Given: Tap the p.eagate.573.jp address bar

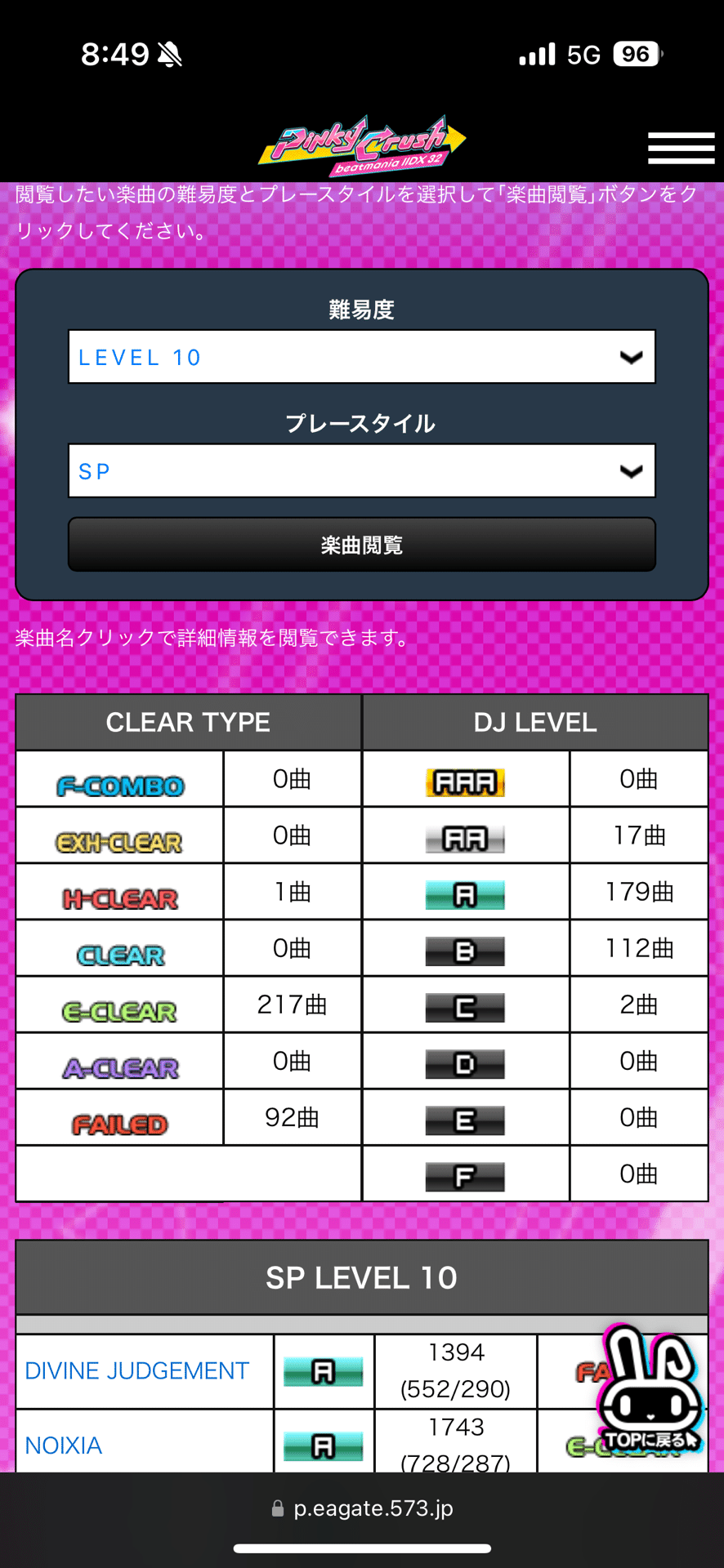Looking at the screenshot, I should 362,1508.
